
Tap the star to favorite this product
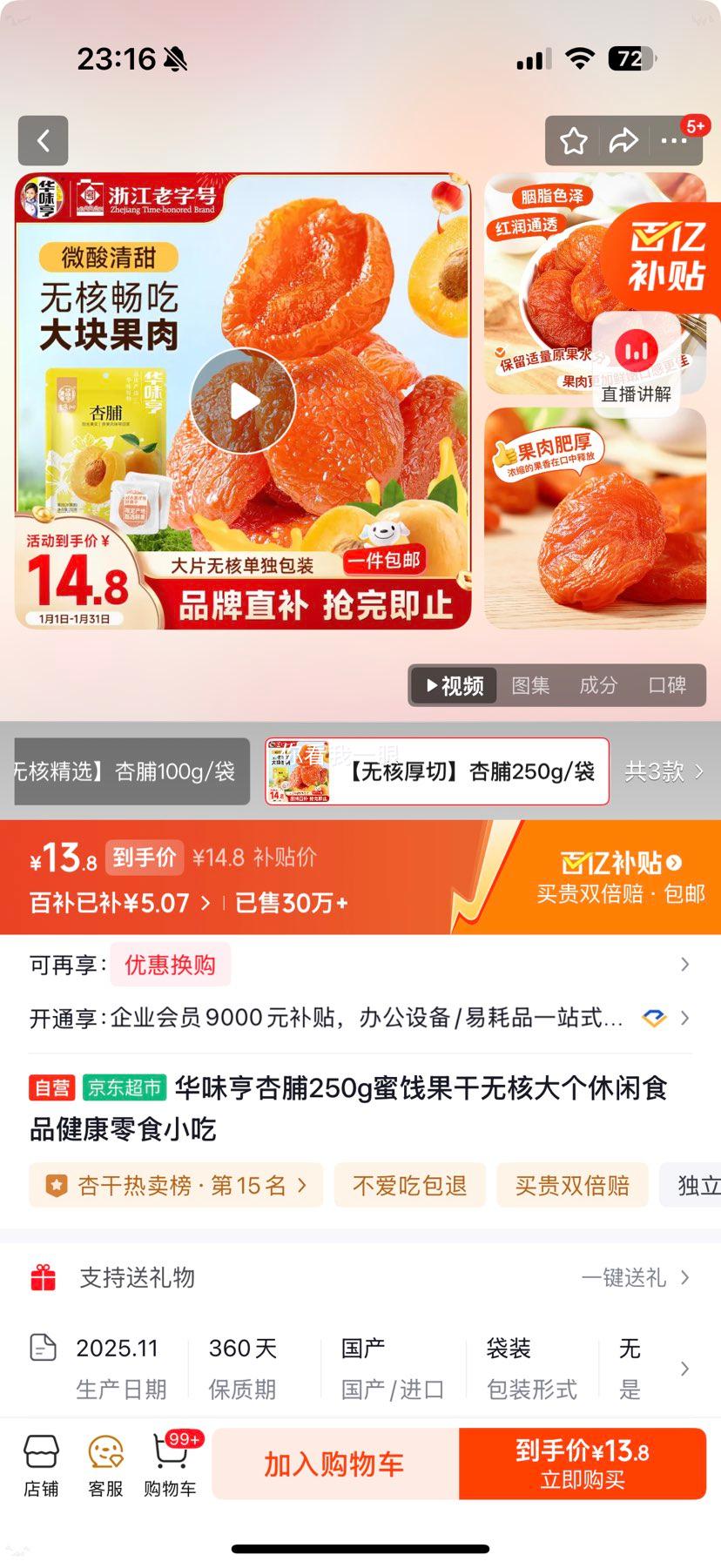point(573,140)
